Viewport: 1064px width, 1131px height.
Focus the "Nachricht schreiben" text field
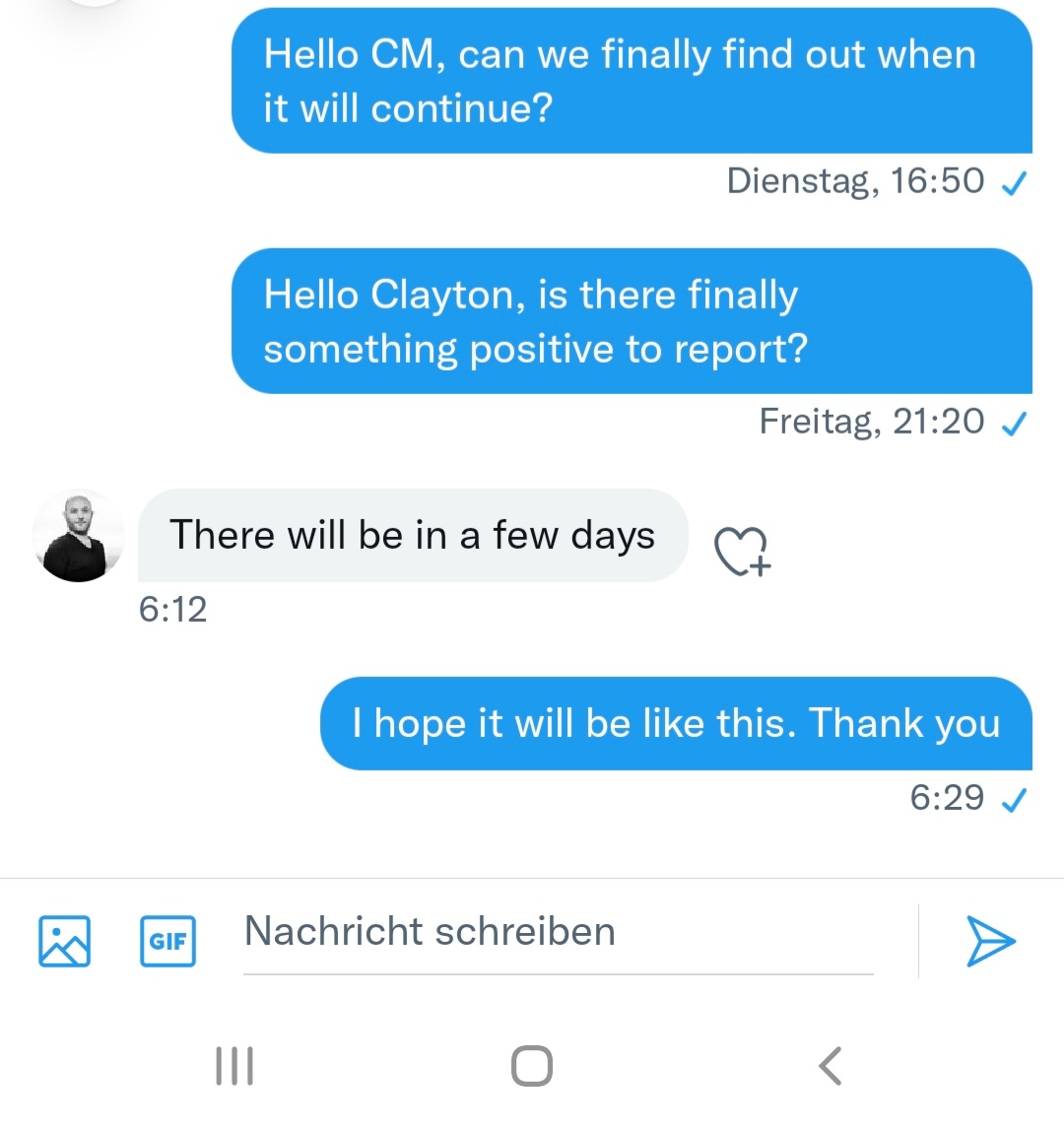(x=557, y=932)
